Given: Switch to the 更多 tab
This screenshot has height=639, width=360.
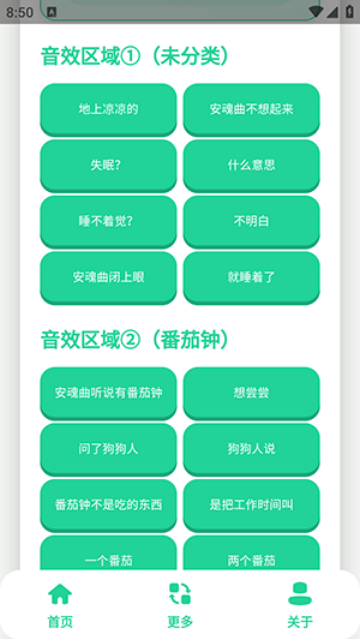Looking at the screenshot, I should (x=180, y=605).
